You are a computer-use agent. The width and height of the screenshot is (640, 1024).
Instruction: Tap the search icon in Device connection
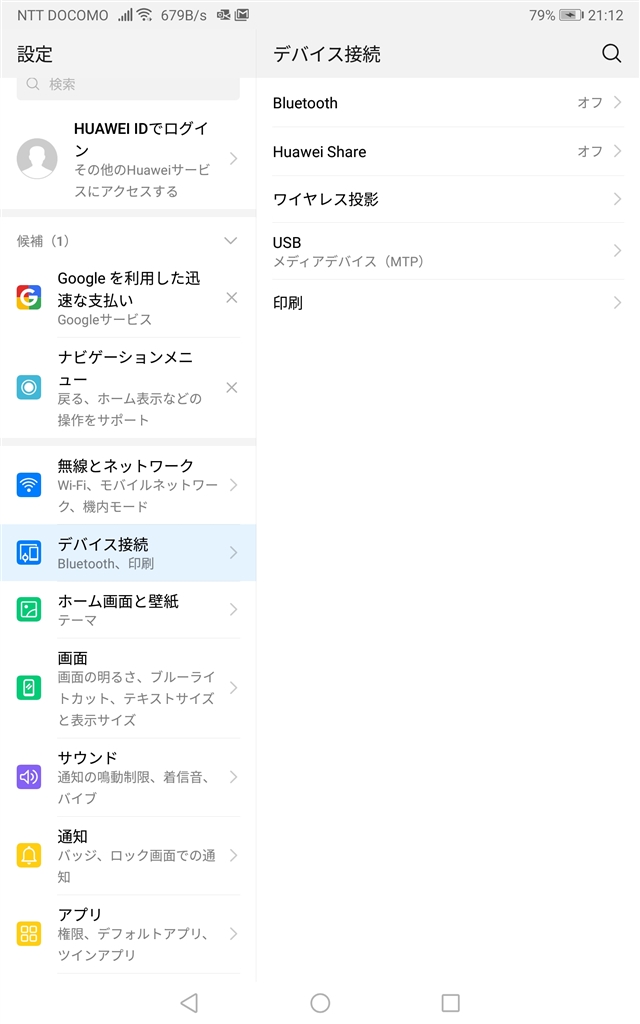point(611,54)
